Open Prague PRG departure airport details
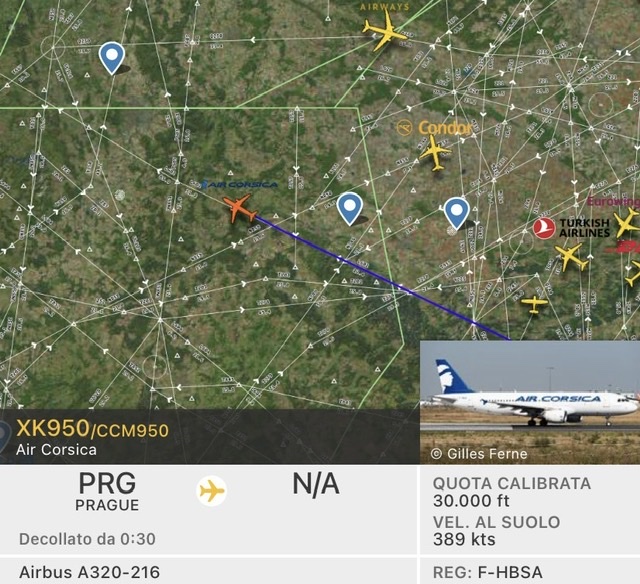 coord(107,492)
